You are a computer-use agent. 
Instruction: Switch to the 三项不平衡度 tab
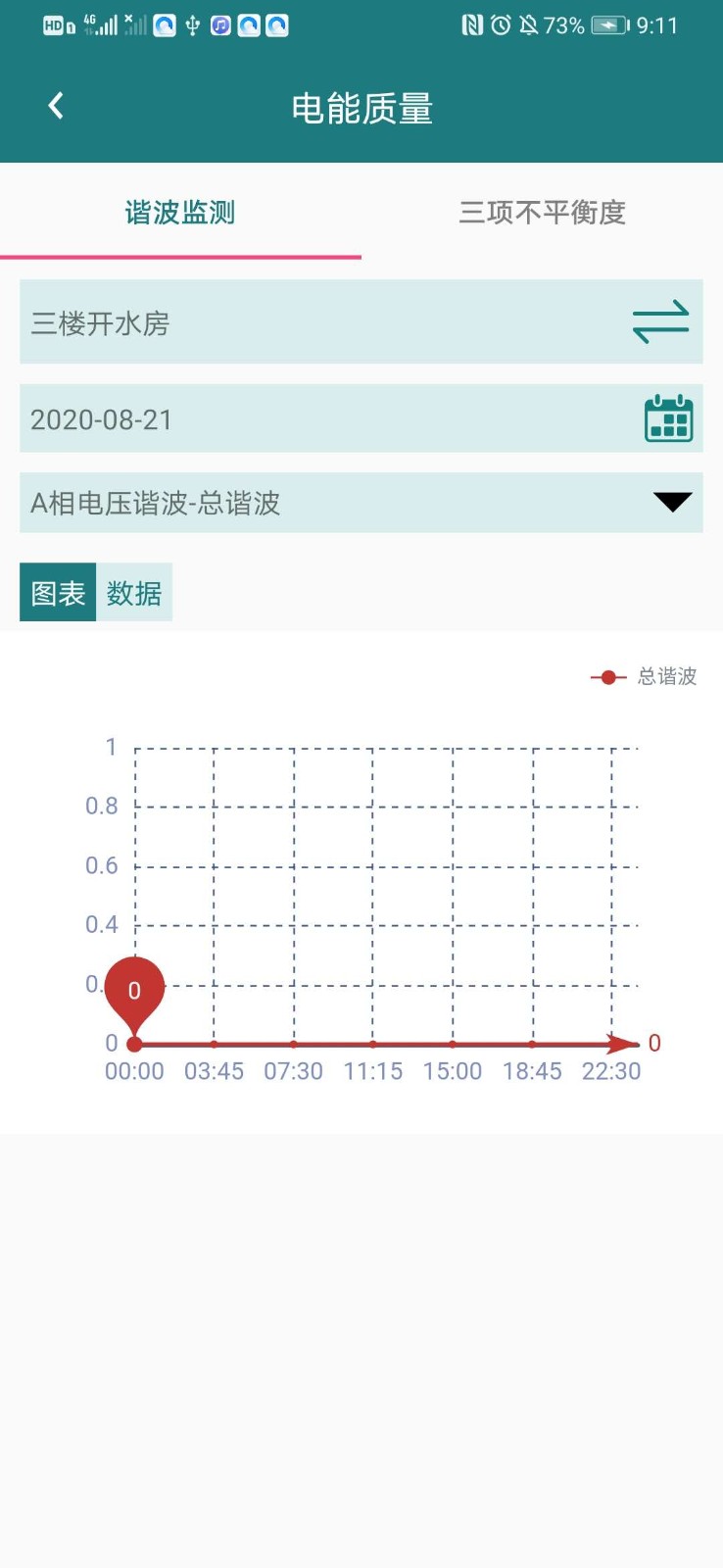(x=542, y=212)
